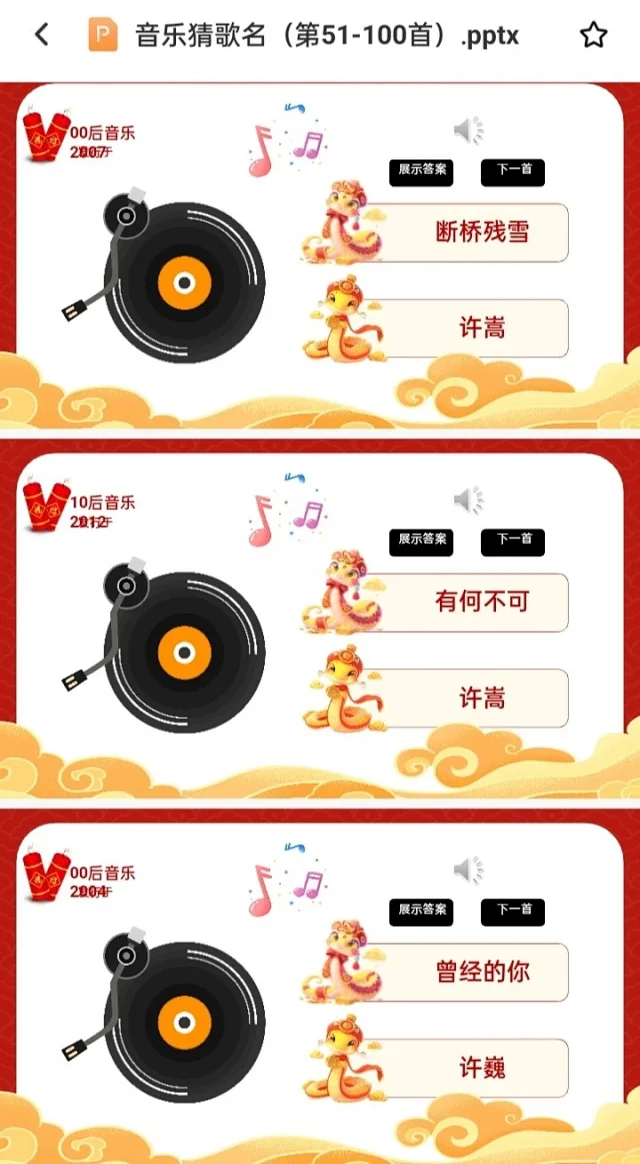
Task: Go back from the pptx preview
Action: point(41,36)
